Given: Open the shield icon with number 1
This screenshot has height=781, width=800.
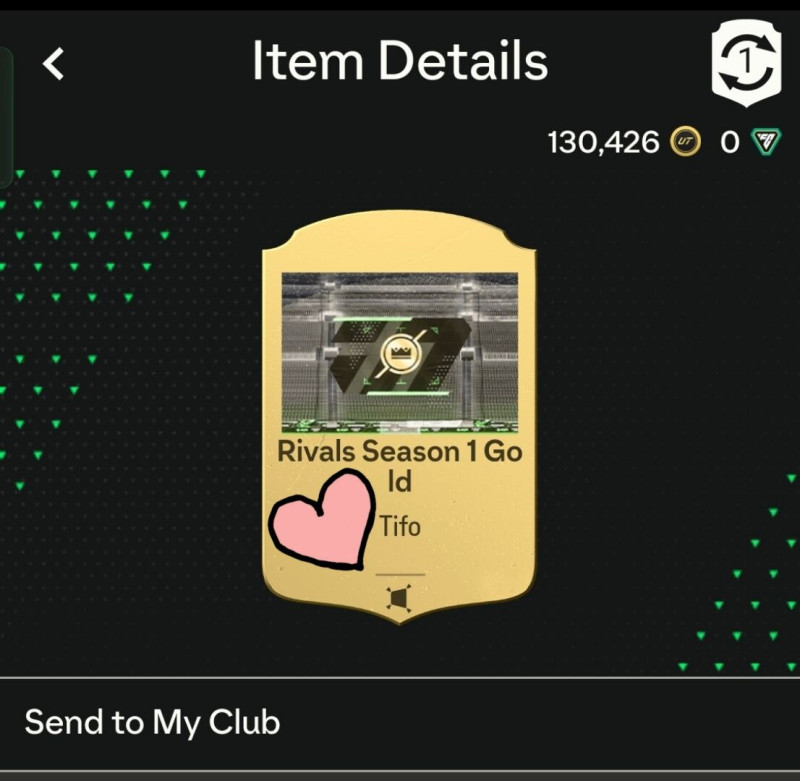Looking at the screenshot, I should 746,62.
